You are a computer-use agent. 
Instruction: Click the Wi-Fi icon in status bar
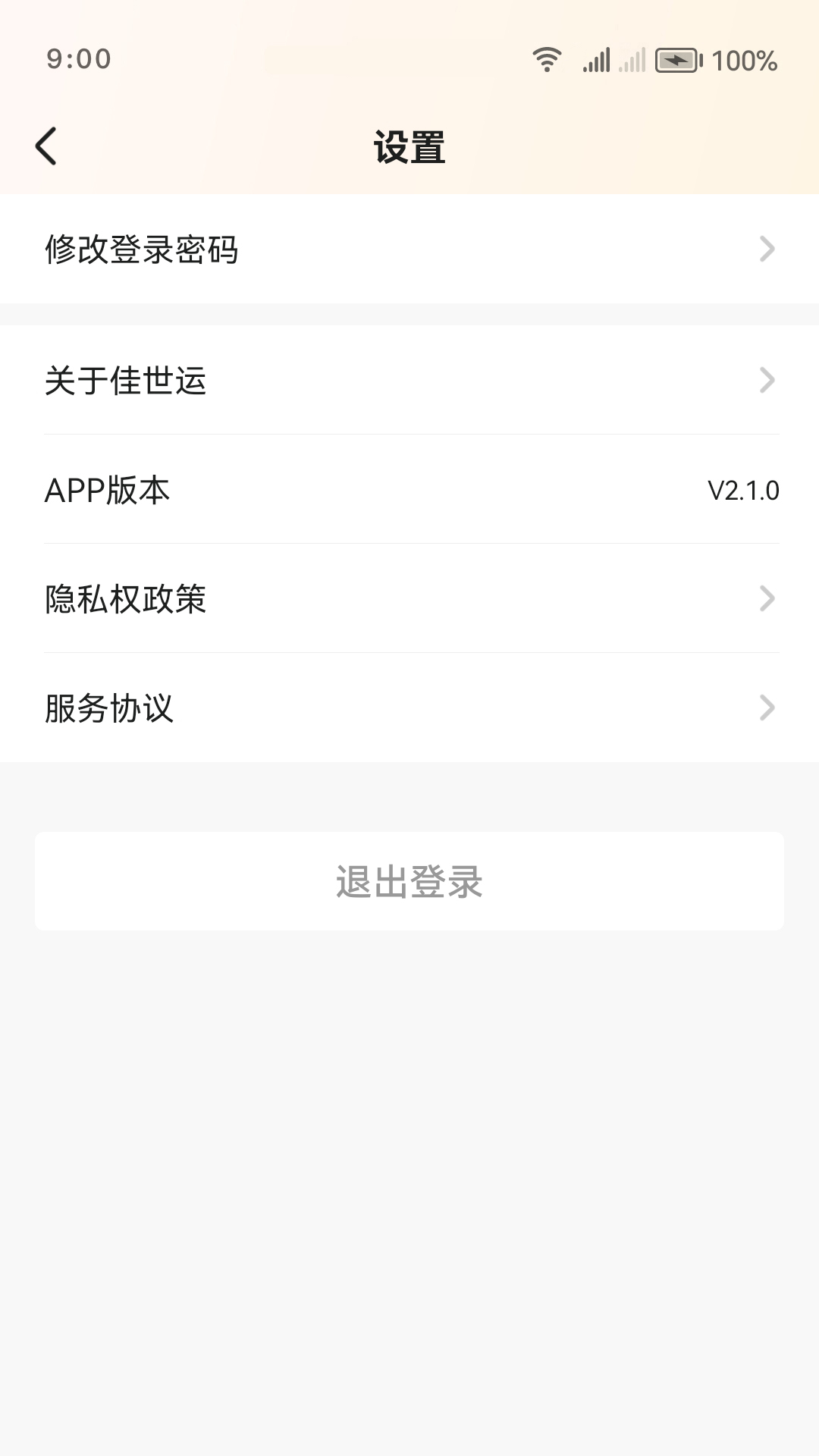[x=548, y=59]
